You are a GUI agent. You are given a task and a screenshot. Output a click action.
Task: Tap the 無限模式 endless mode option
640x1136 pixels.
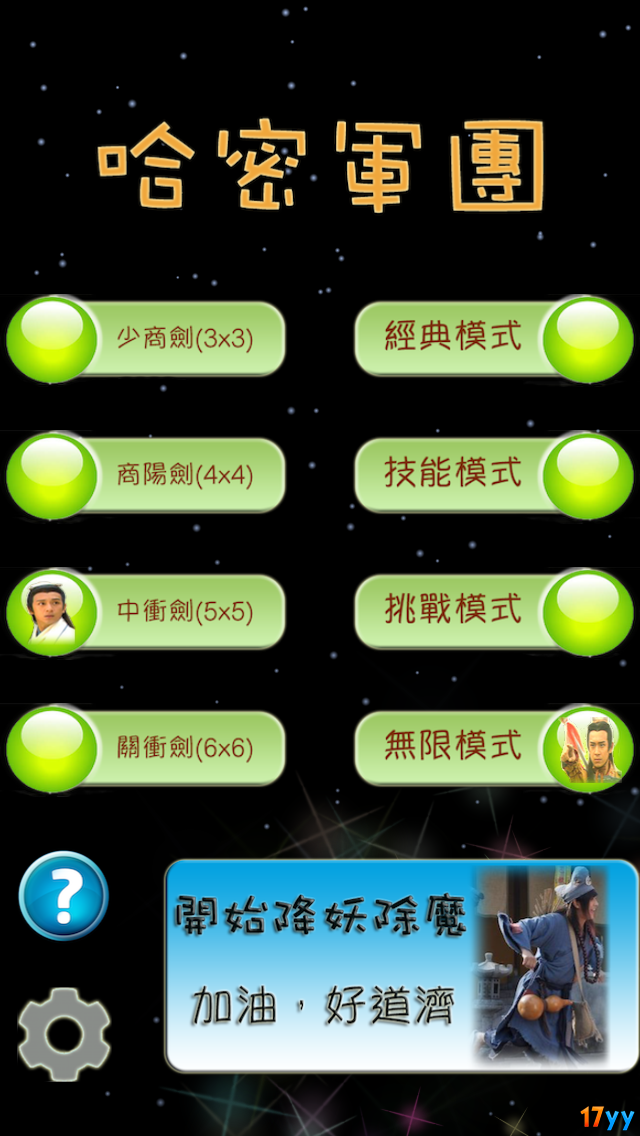click(494, 749)
